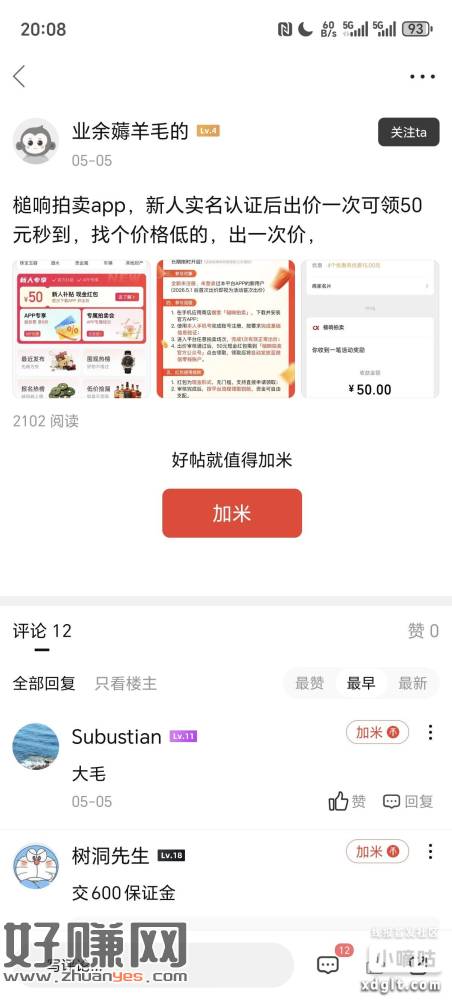
Task: Show only 只看楼主 replies
Action: (x=126, y=684)
